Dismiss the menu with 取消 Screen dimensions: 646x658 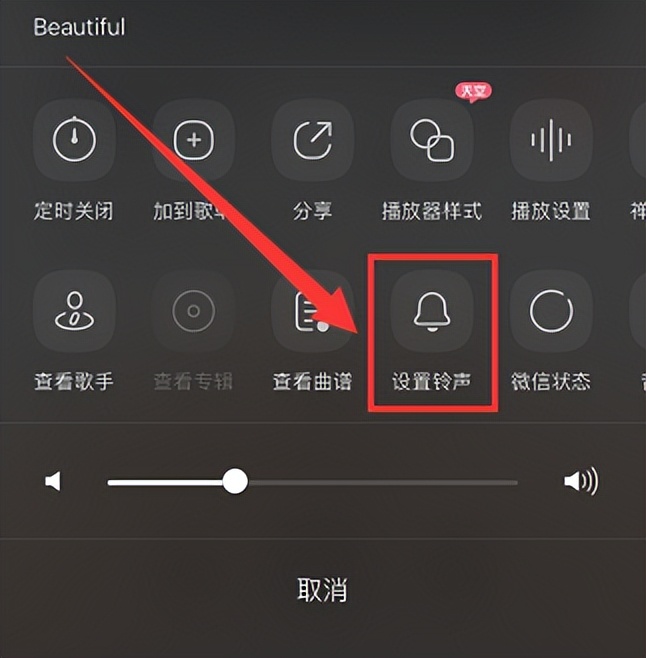tap(322, 589)
